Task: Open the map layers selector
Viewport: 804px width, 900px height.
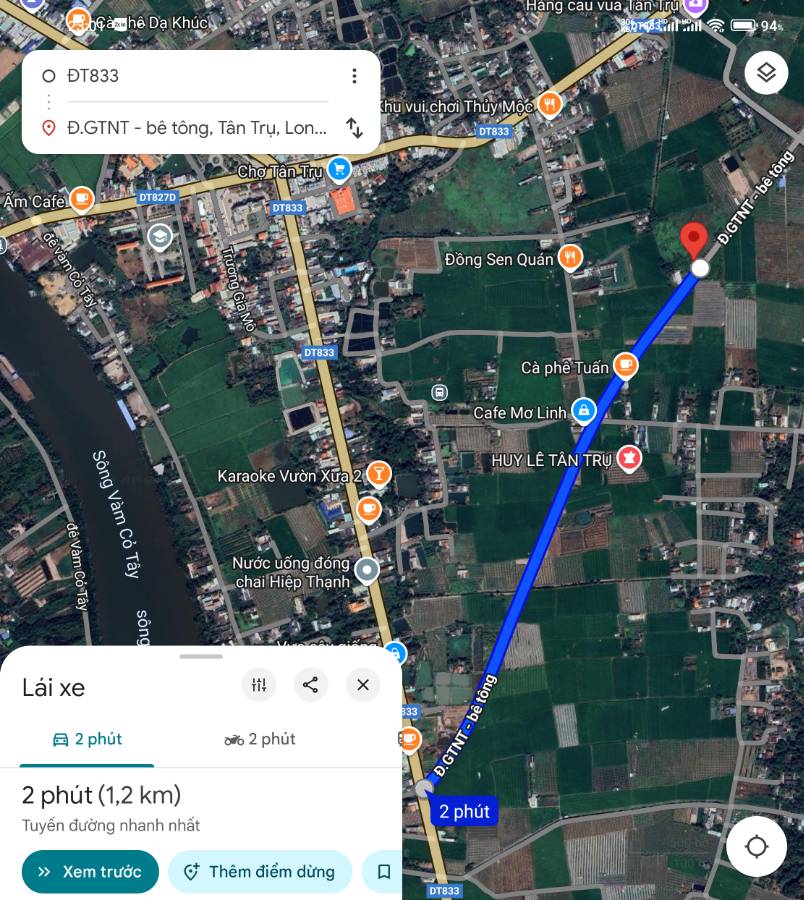Action: point(766,73)
